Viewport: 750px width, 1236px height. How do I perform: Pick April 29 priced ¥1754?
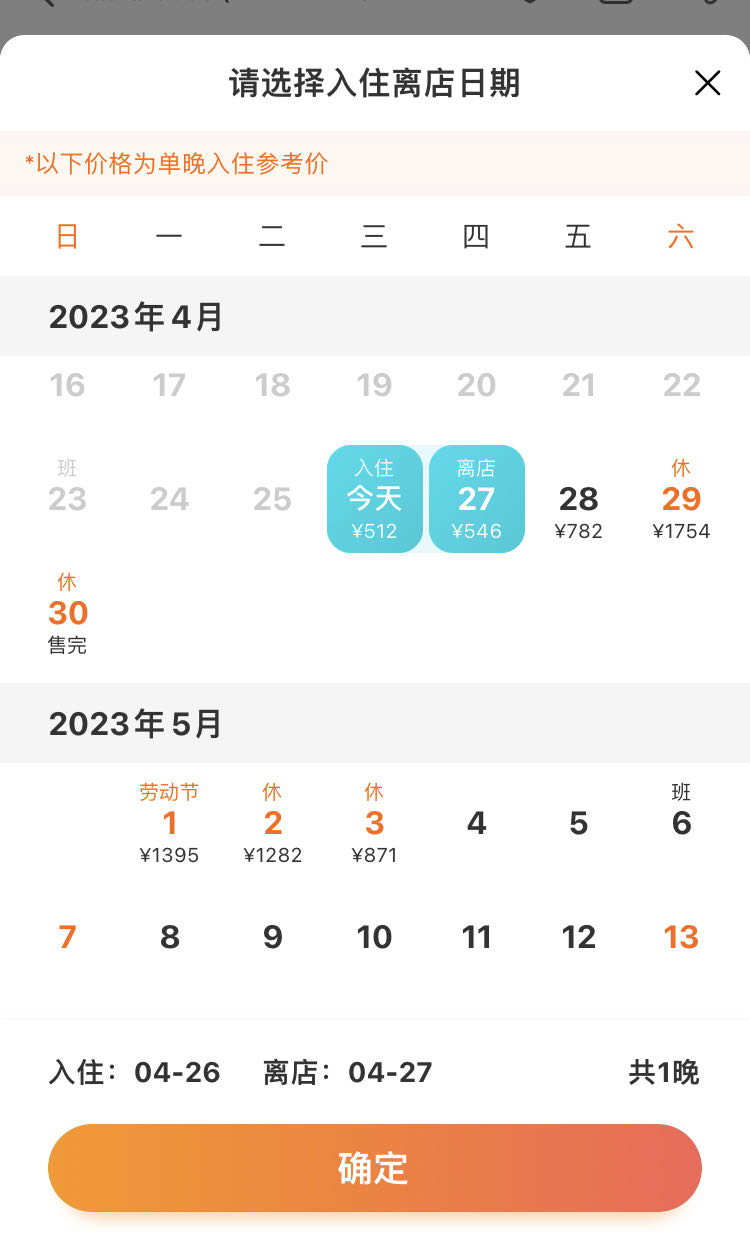[x=681, y=499]
